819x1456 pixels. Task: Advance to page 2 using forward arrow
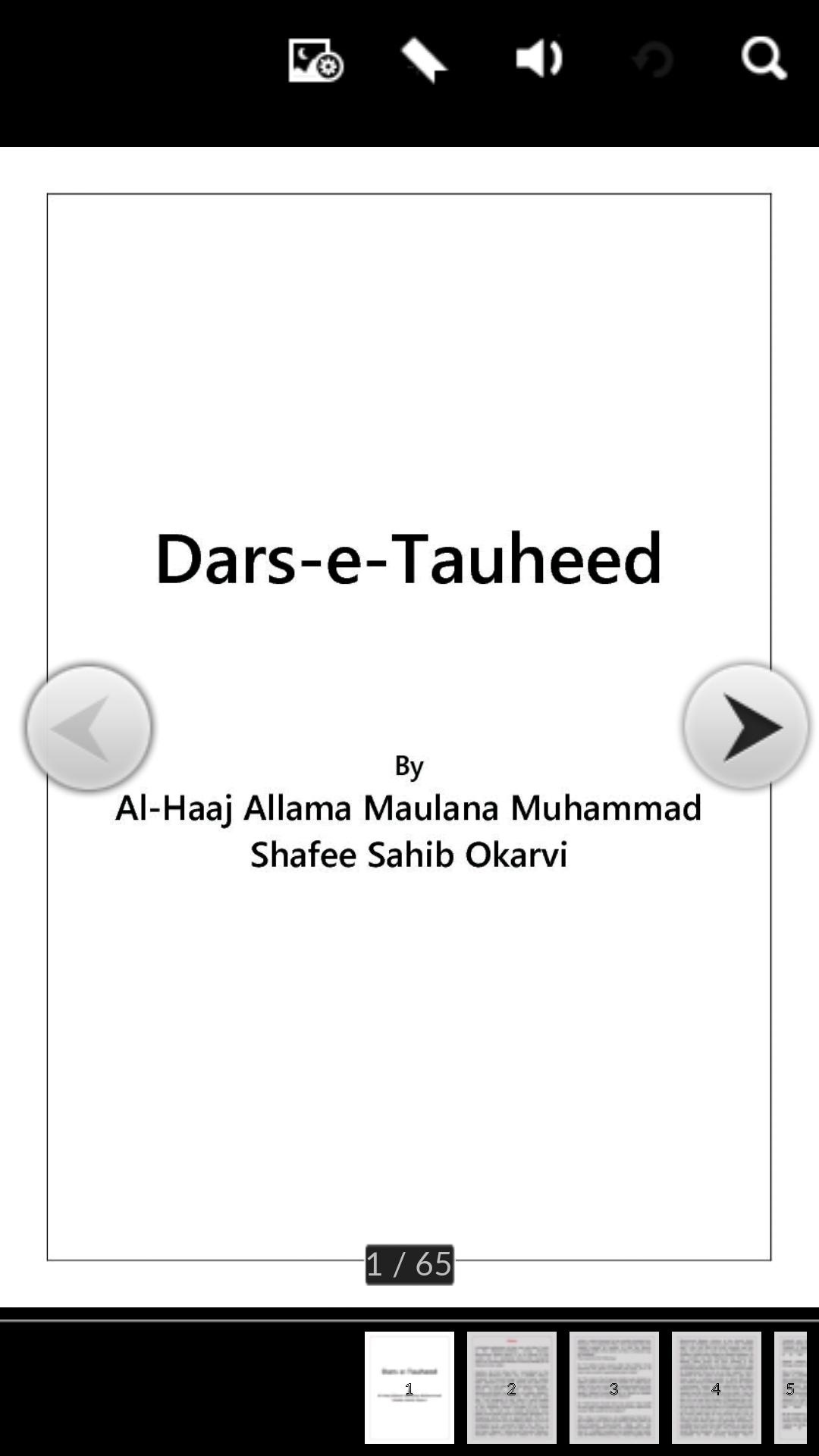pos(745,726)
